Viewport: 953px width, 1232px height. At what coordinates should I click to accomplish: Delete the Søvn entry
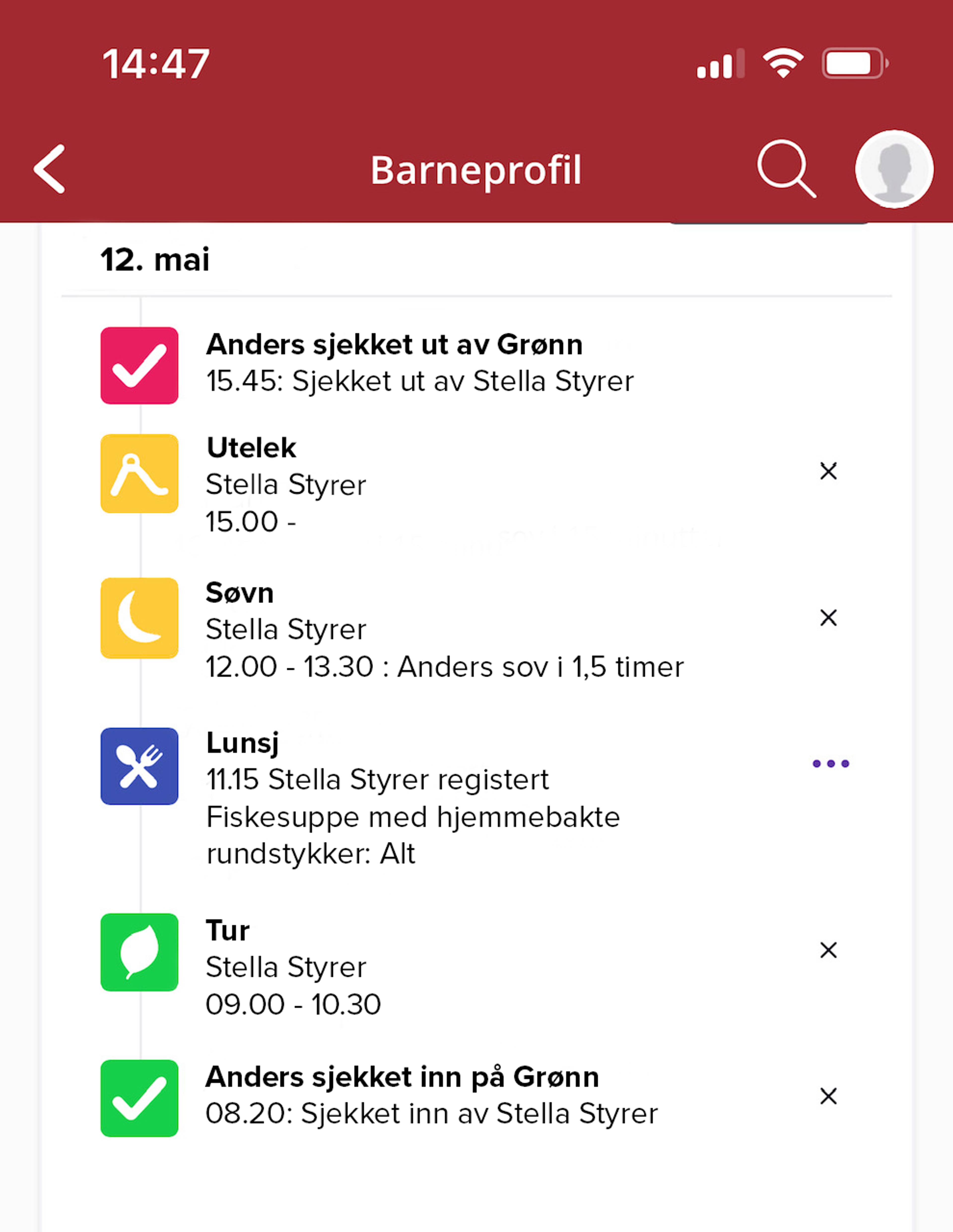[x=828, y=618]
